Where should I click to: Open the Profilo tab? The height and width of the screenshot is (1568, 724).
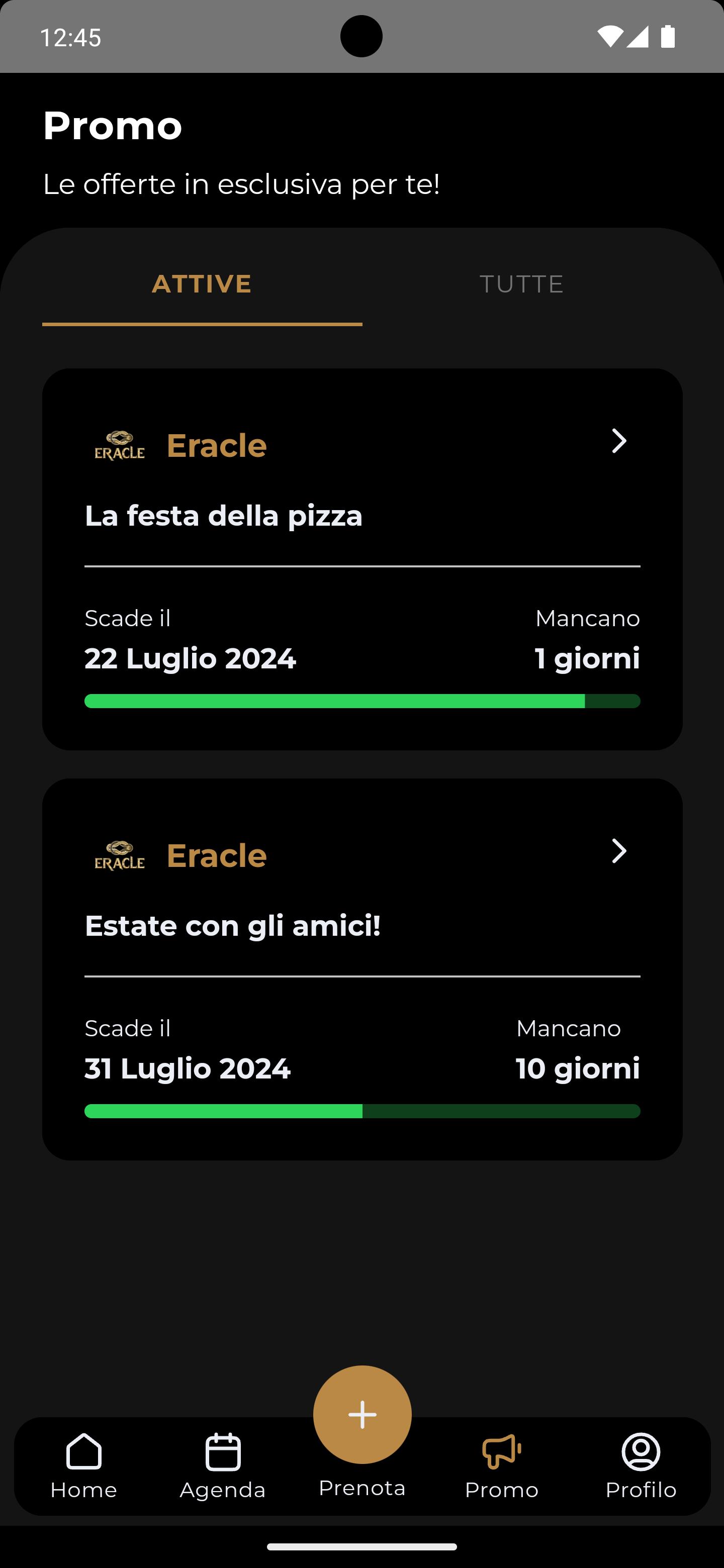click(641, 1466)
